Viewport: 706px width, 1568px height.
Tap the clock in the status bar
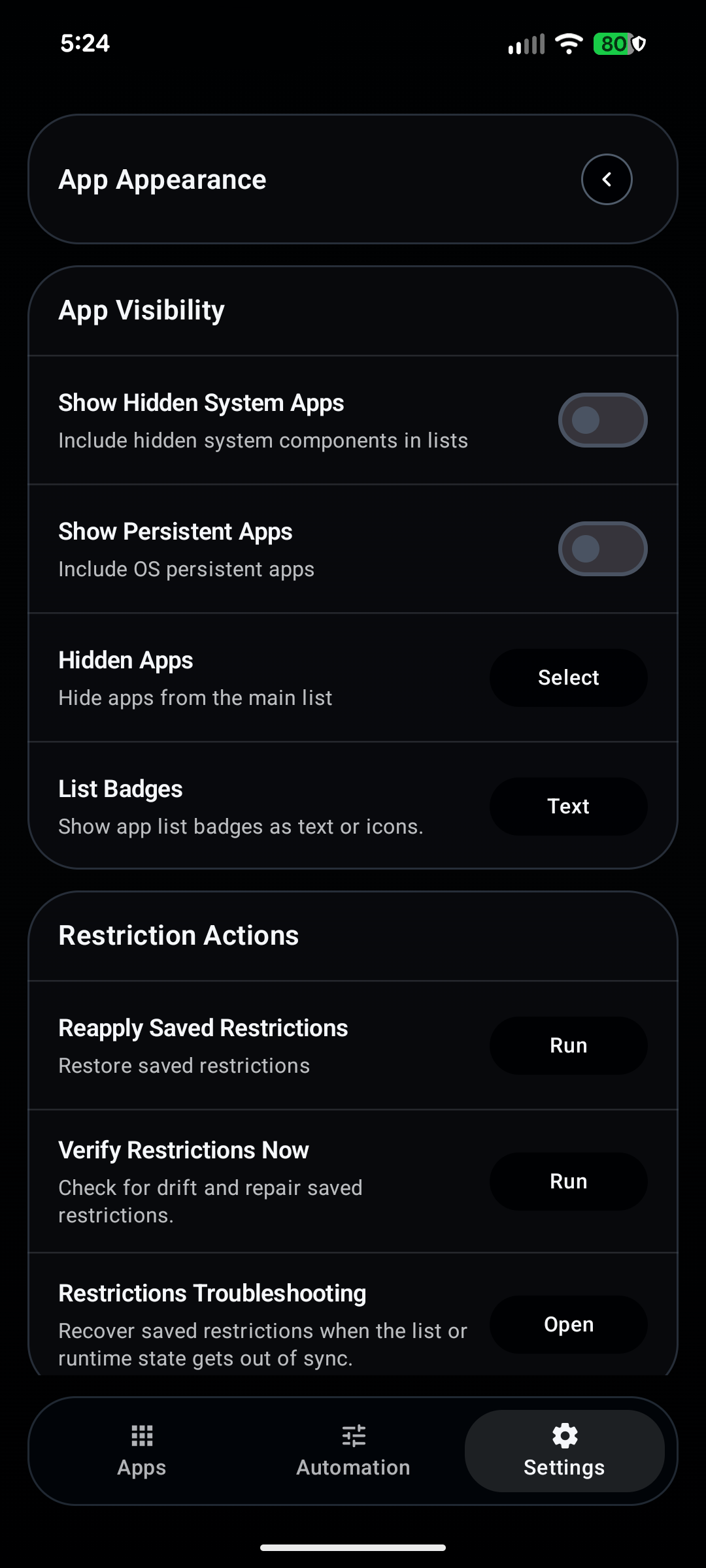click(86, 42)
